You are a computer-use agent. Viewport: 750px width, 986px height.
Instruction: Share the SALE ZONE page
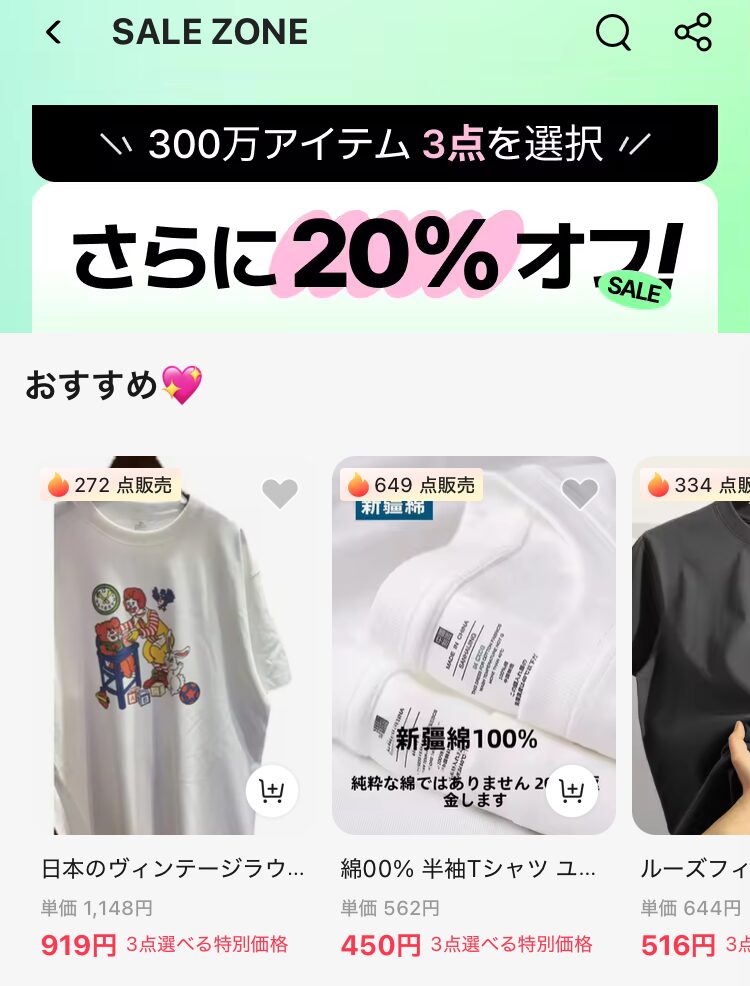[x=693, y=33]
